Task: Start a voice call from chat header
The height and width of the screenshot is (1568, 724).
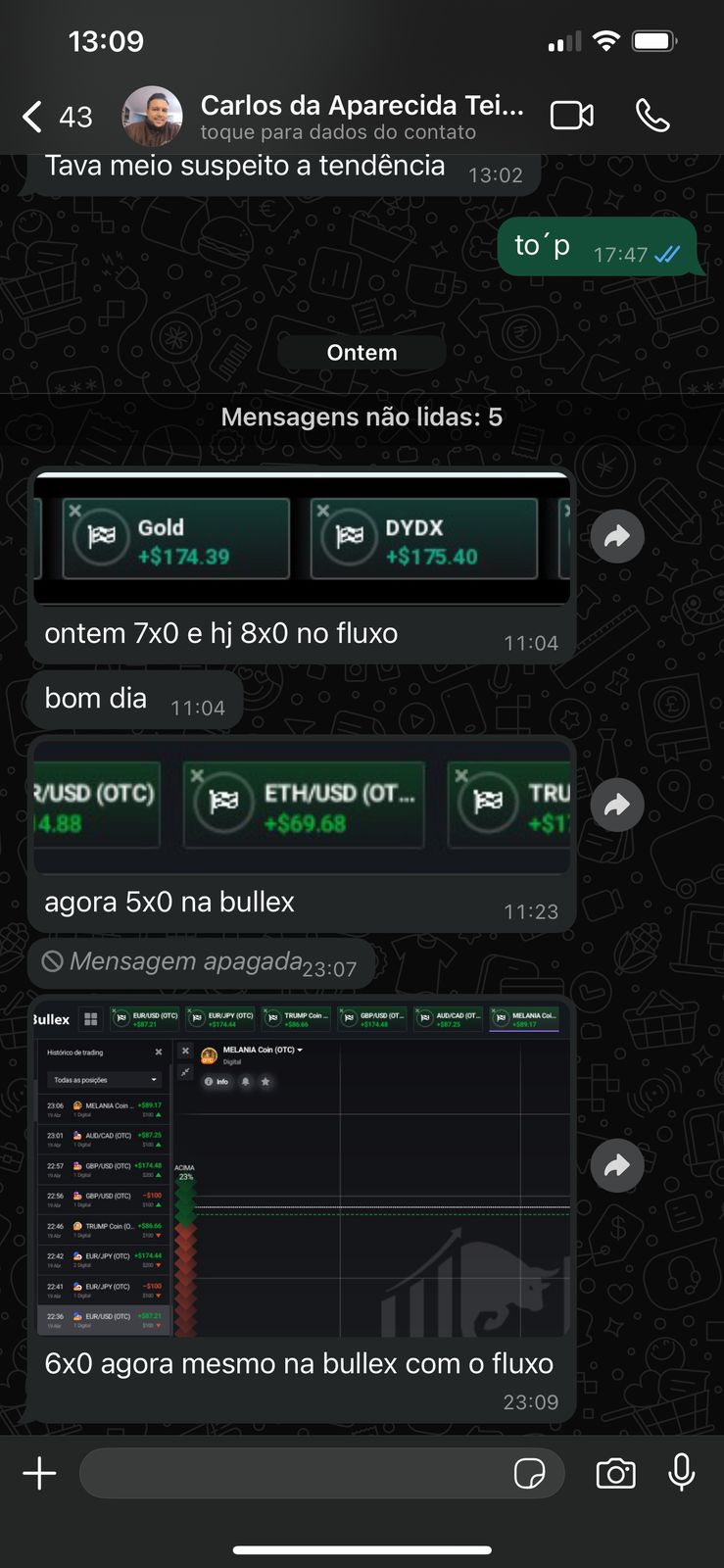Action: coord(654,115)
